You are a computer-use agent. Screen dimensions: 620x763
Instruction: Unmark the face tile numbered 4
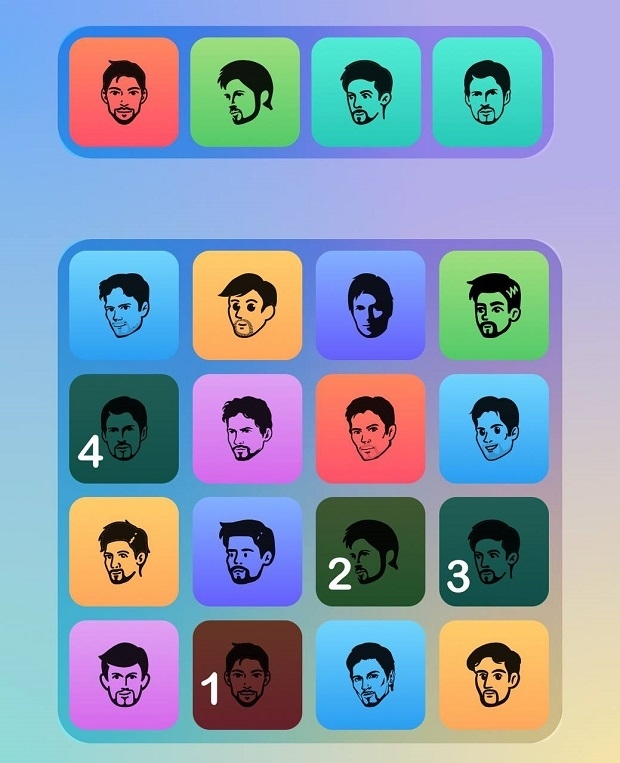coord(124,429)
